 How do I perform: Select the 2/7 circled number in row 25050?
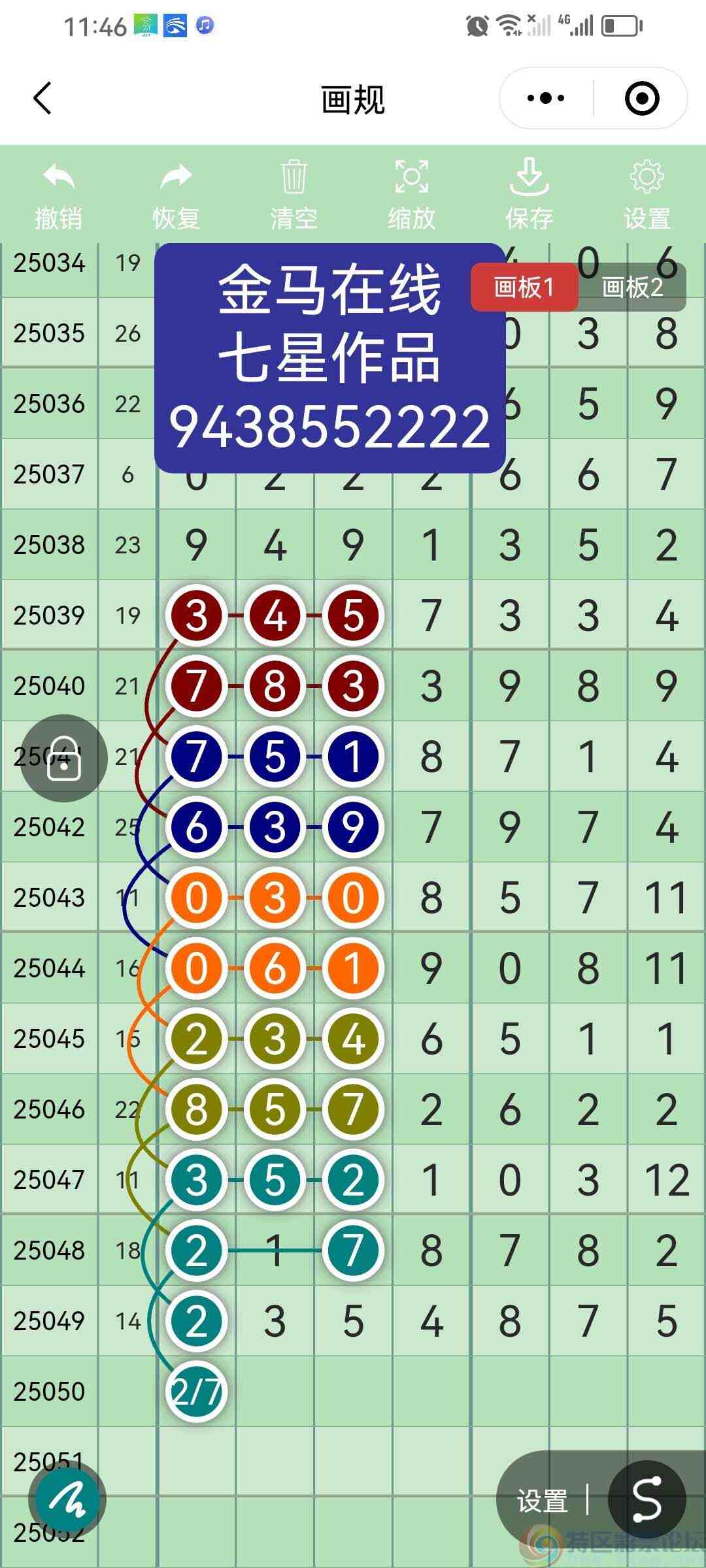(196, 1390)
